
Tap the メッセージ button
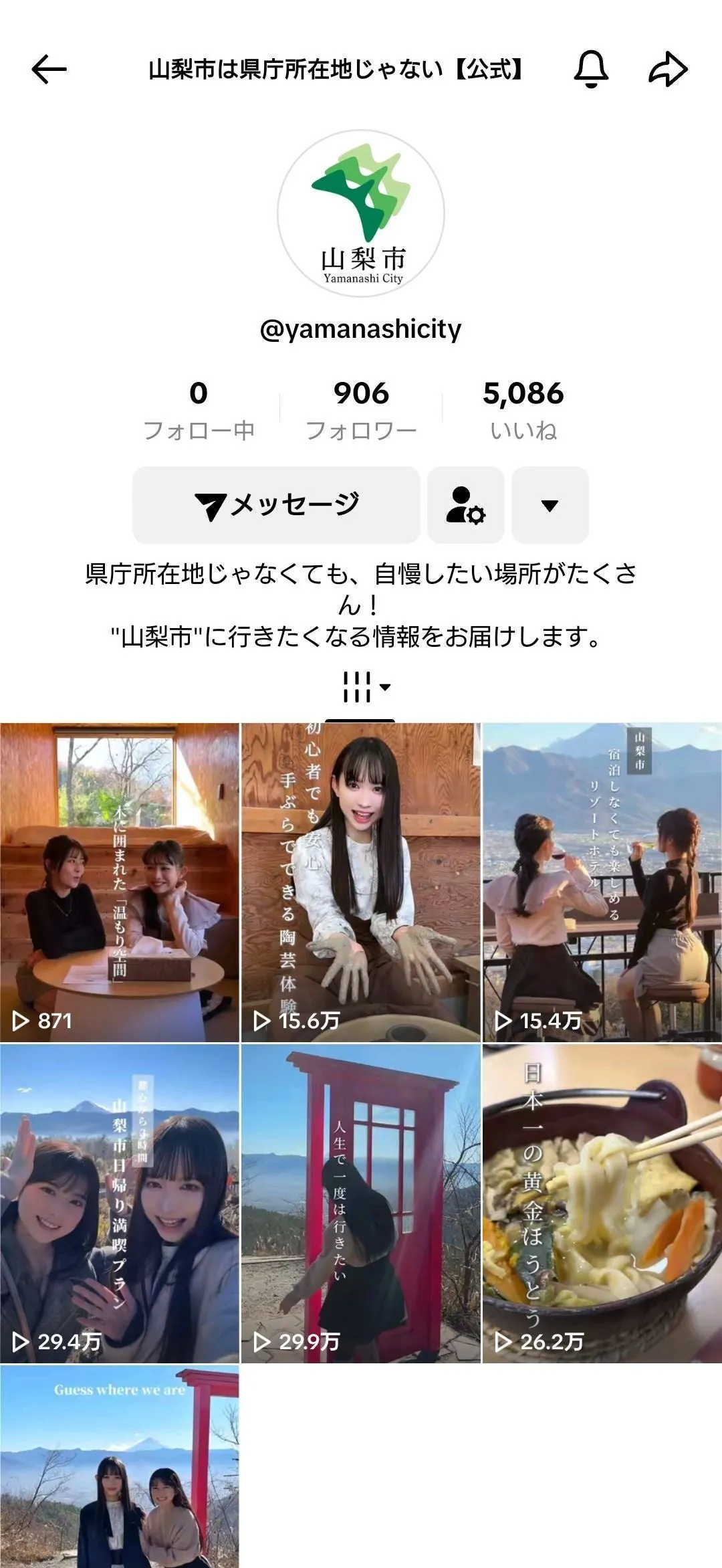coord(276,505)
